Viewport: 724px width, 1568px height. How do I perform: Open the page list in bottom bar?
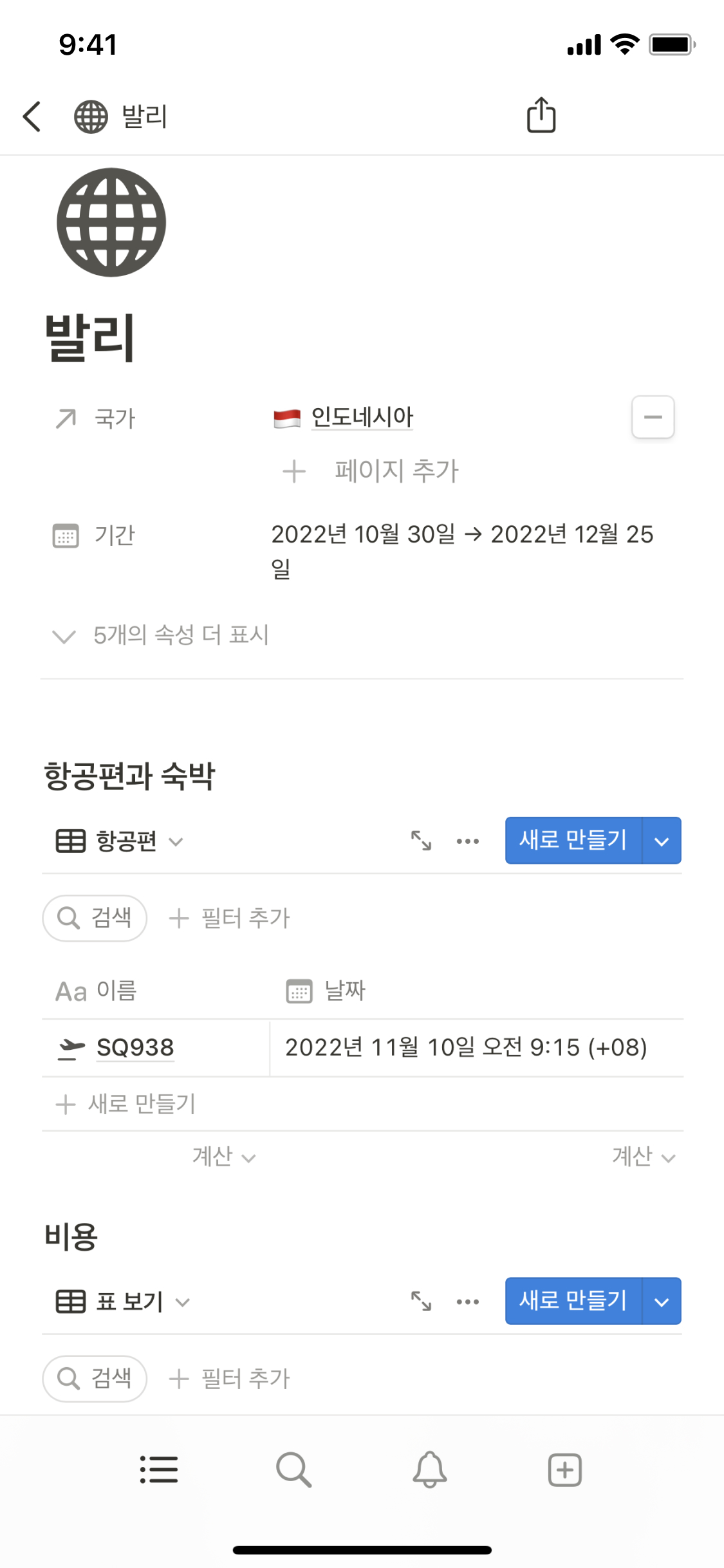click(x=159, y=1470)
